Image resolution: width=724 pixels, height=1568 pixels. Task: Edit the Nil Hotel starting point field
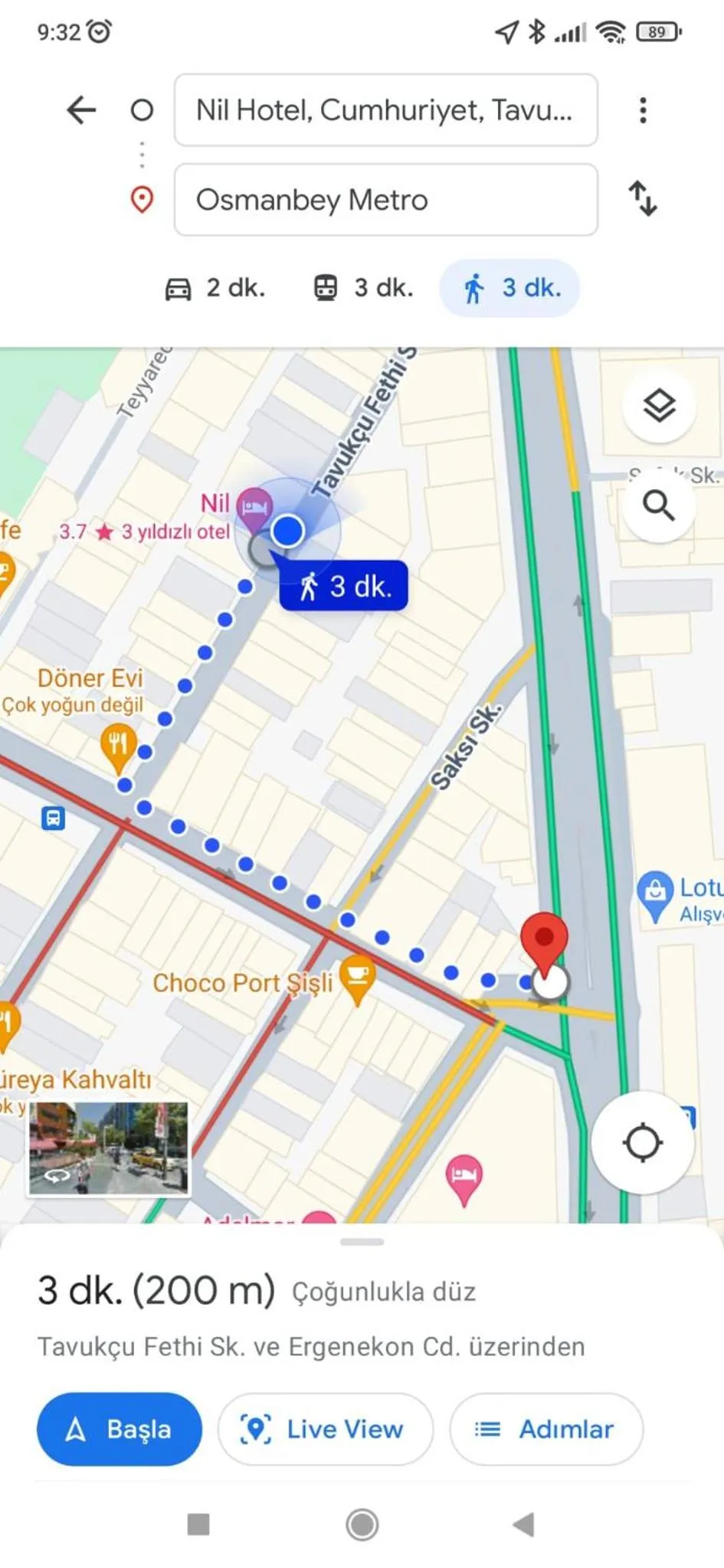pyautogui.click(x=385, y=110)
